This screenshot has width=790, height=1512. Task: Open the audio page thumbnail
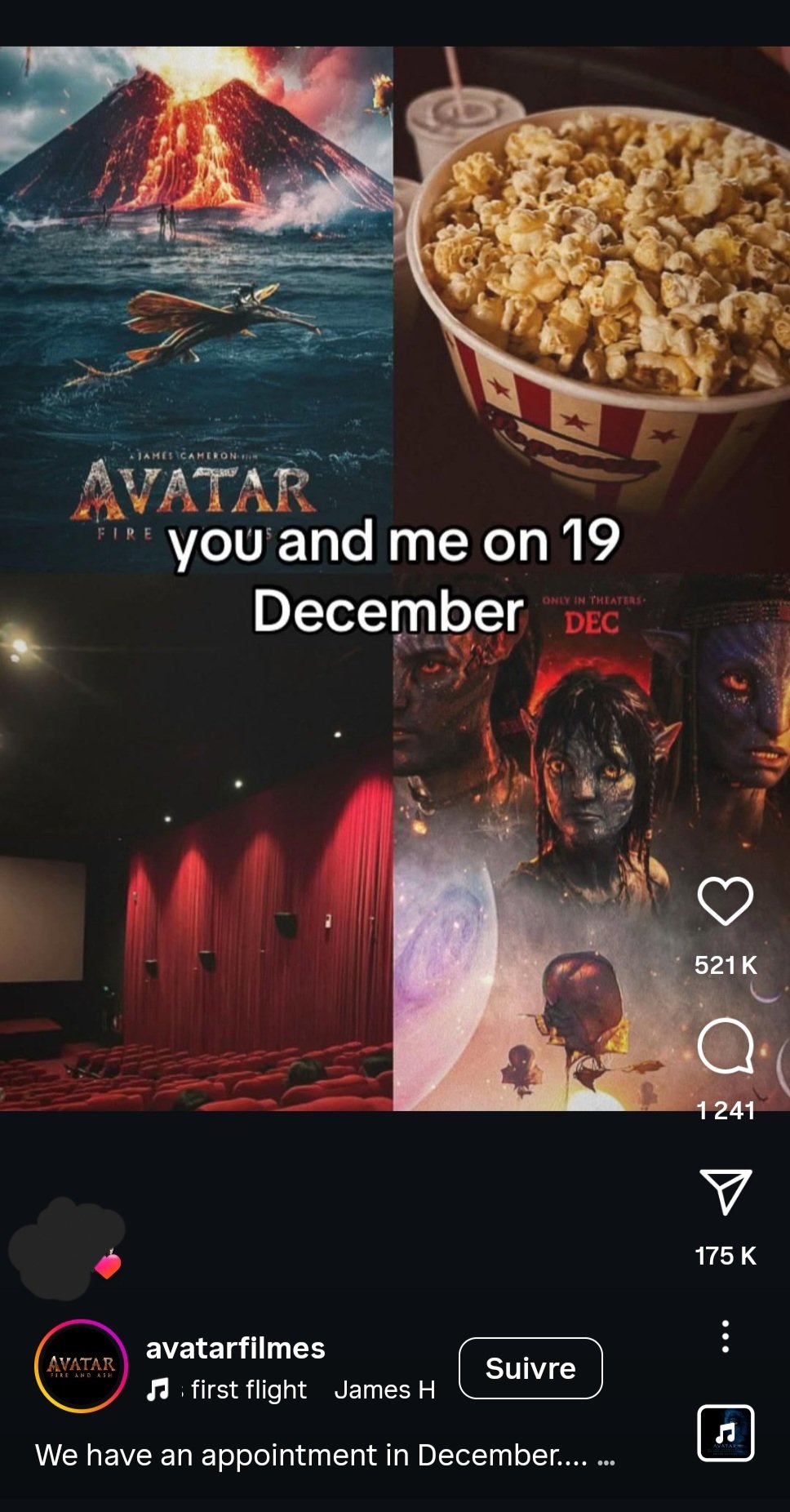(x=725, y=1433)
